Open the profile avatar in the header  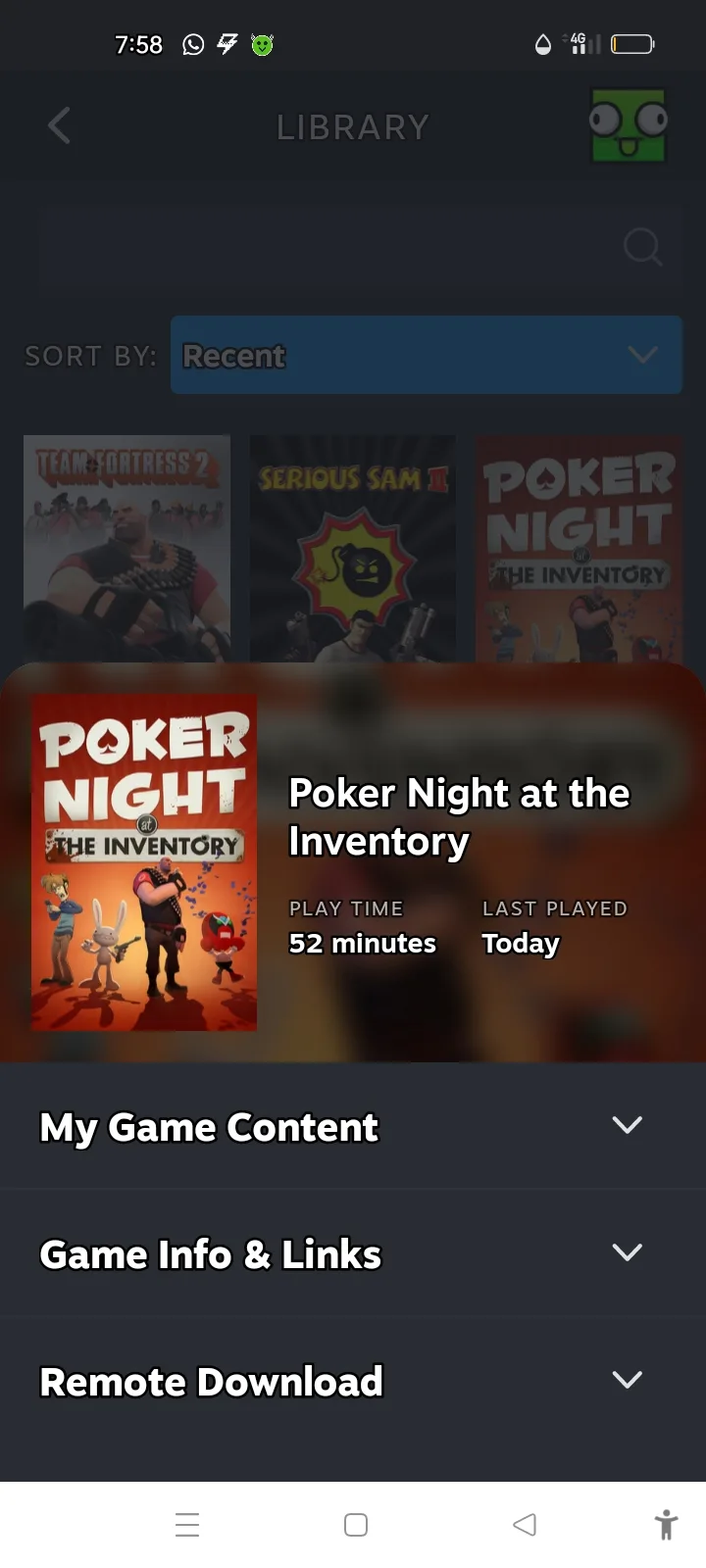(x=629, y=125)
